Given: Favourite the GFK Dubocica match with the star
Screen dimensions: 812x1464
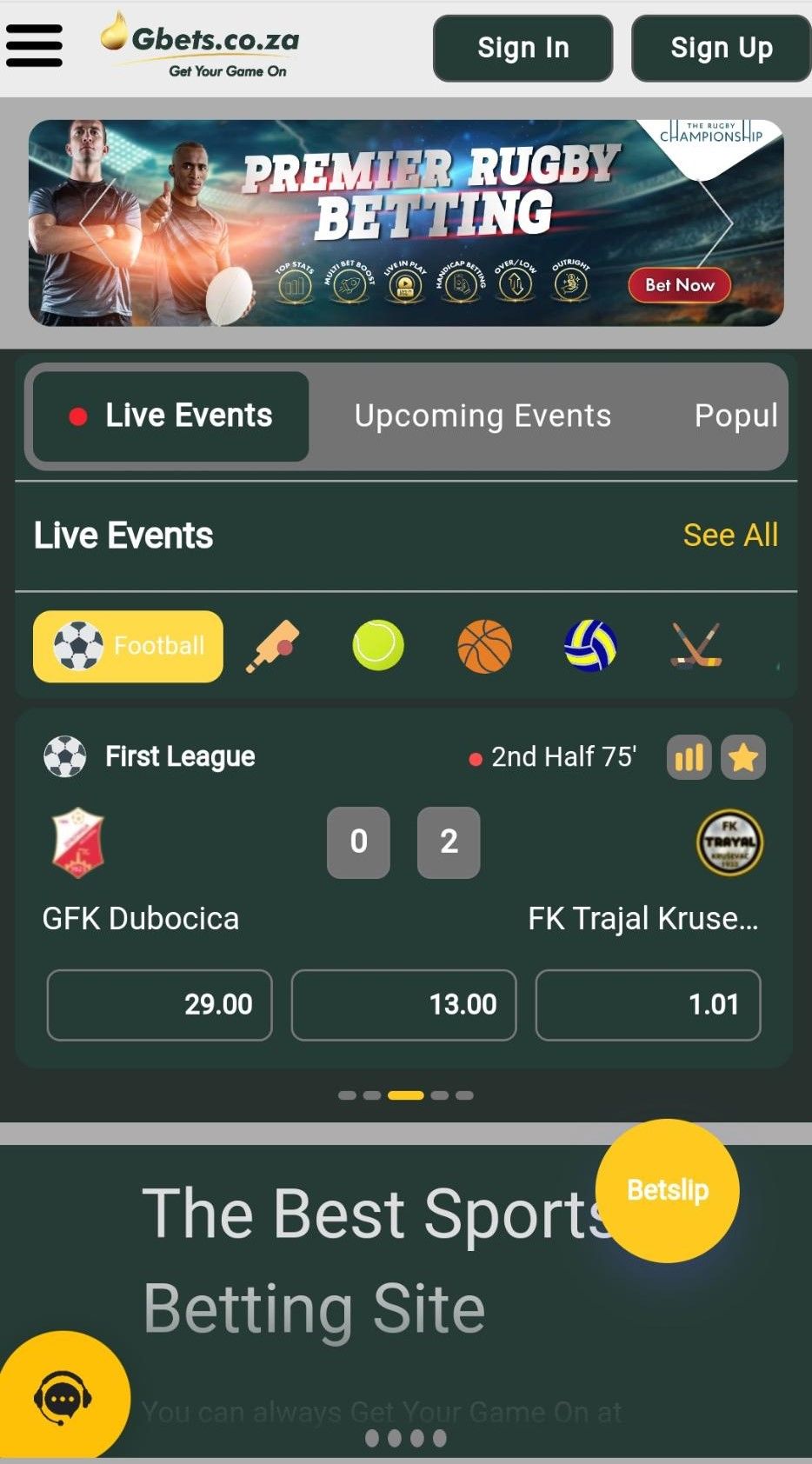Looking at the screenshot, I should click(x=743, y=757).
